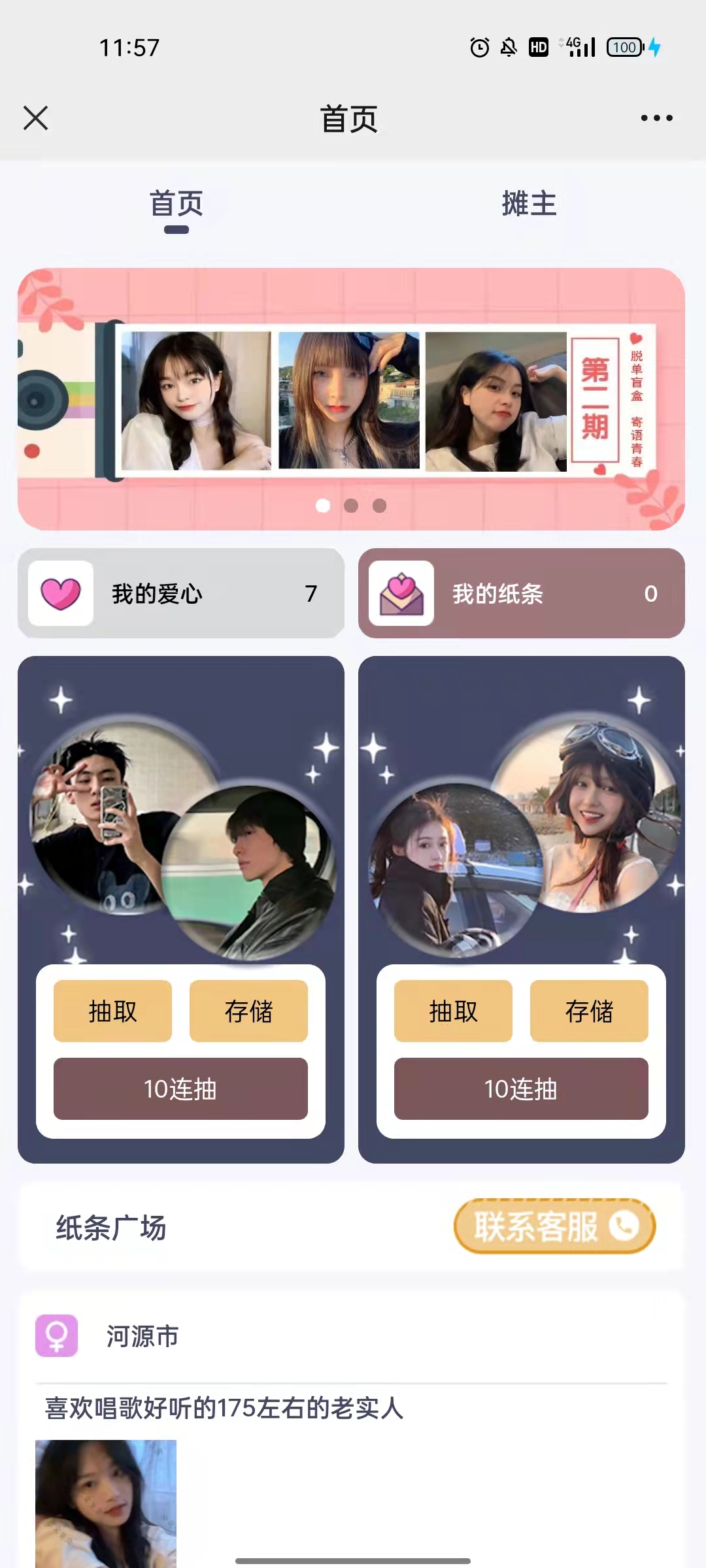This screenshot has height=1568, width=706.
Task: Open the 河源市 note photo
Action: [106, 1503]
